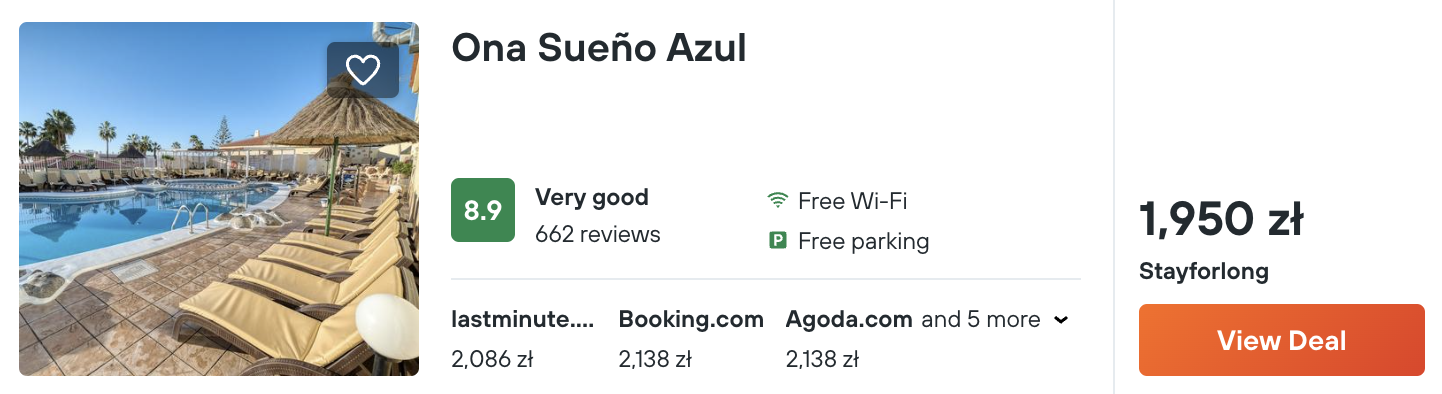Save Ona Sueño Azul with heart icon
1442x394 pixels.
pos(363,69)
